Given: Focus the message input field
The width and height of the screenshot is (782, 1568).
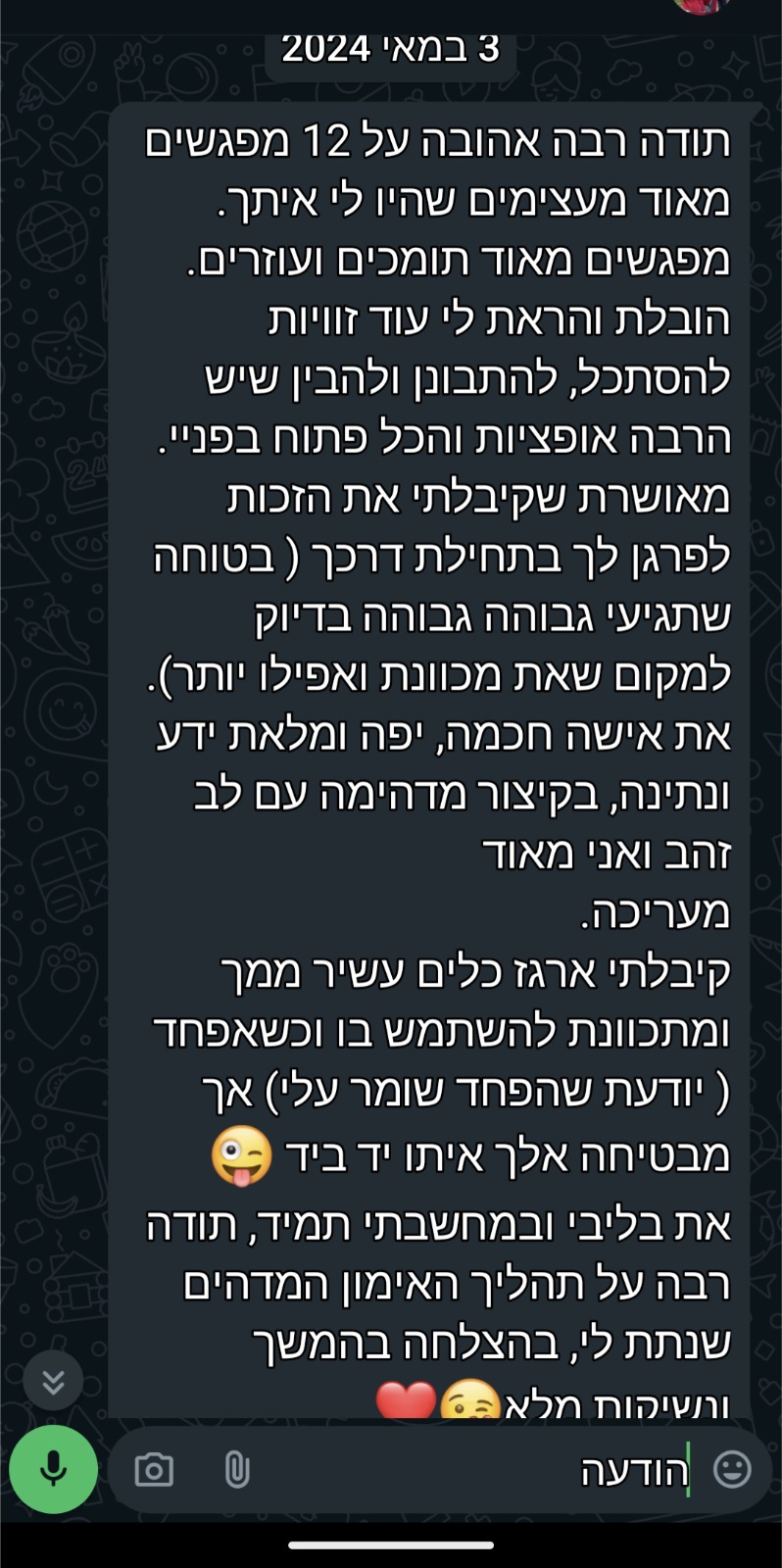Looking at the screenshot, I should coord(470,1470).
